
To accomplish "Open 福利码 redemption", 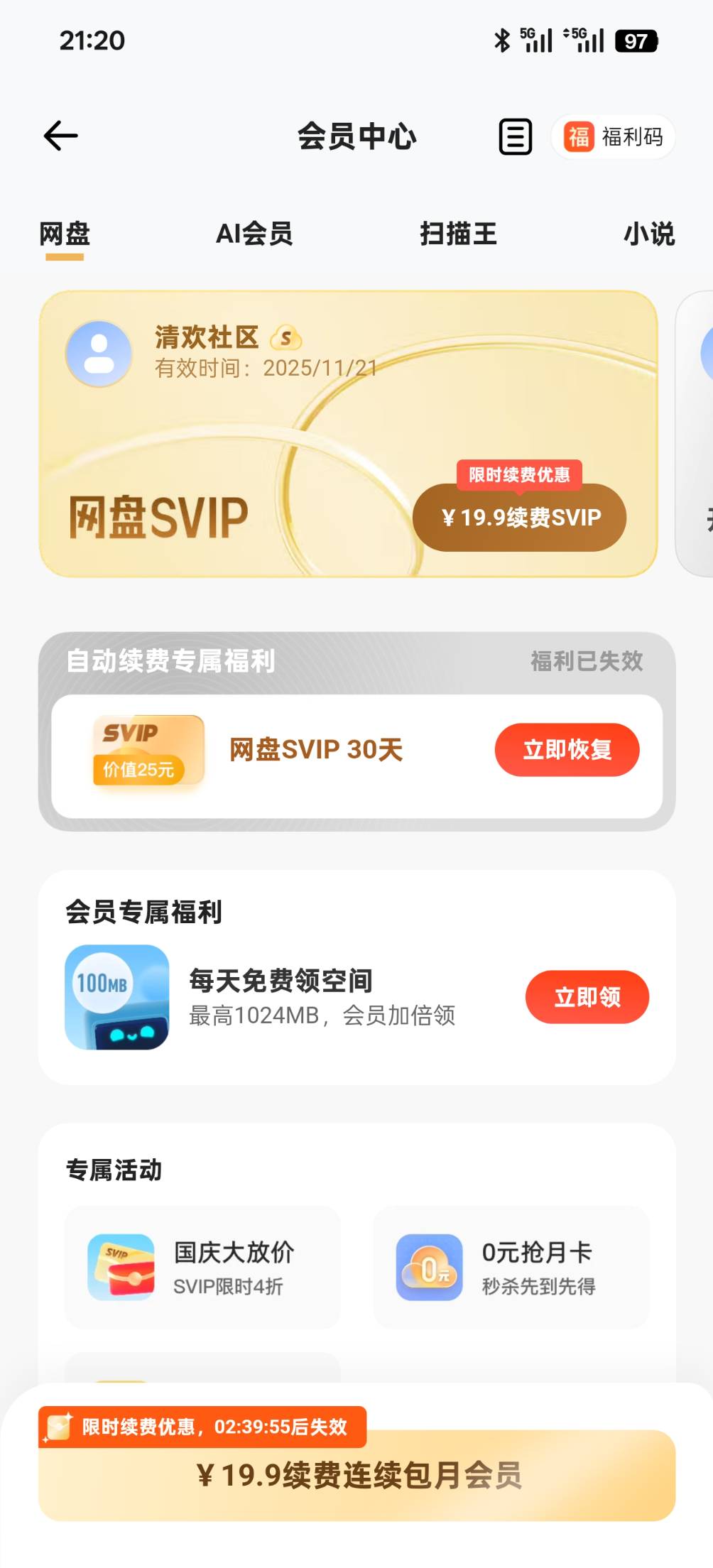I will [x=614, y=136].
